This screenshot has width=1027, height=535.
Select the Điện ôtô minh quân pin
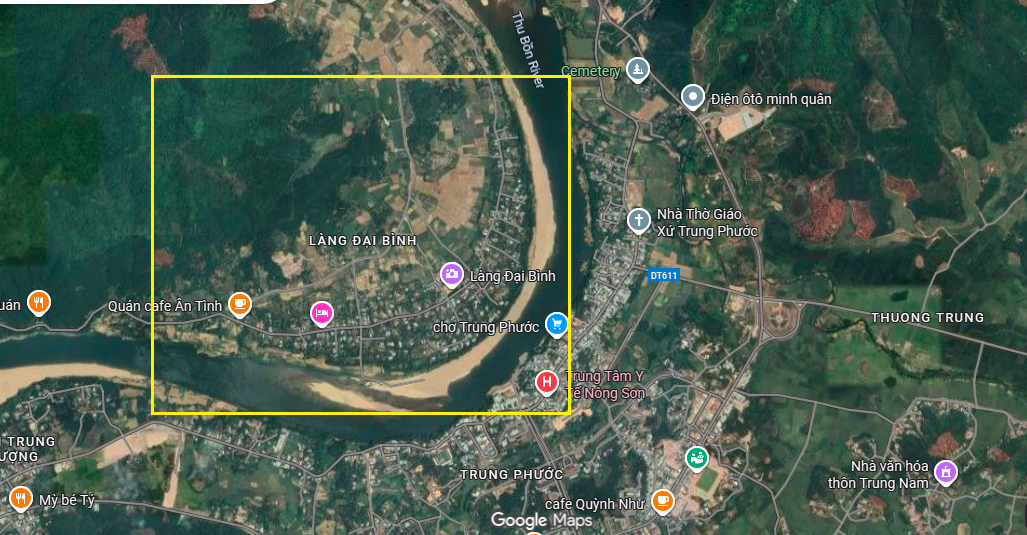tap(692, 97)
